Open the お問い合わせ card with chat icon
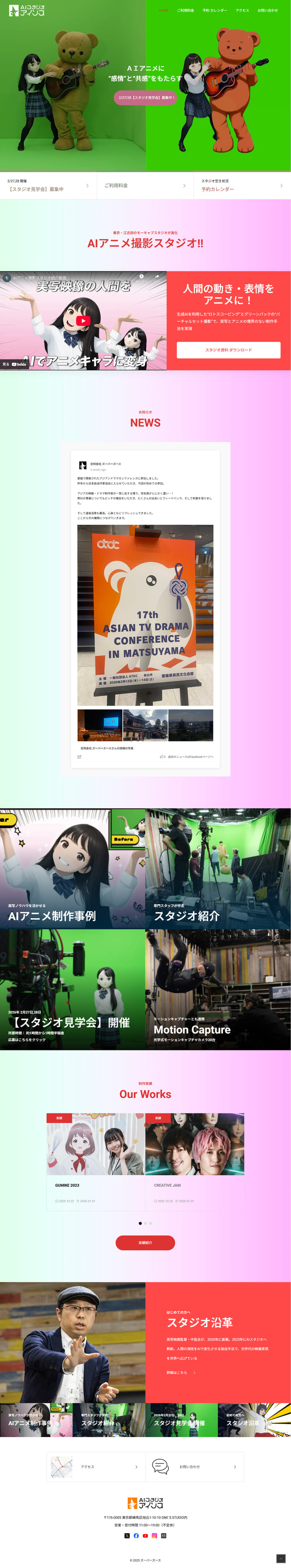This screenshot has width=291, height=1568. point(195,1467)
